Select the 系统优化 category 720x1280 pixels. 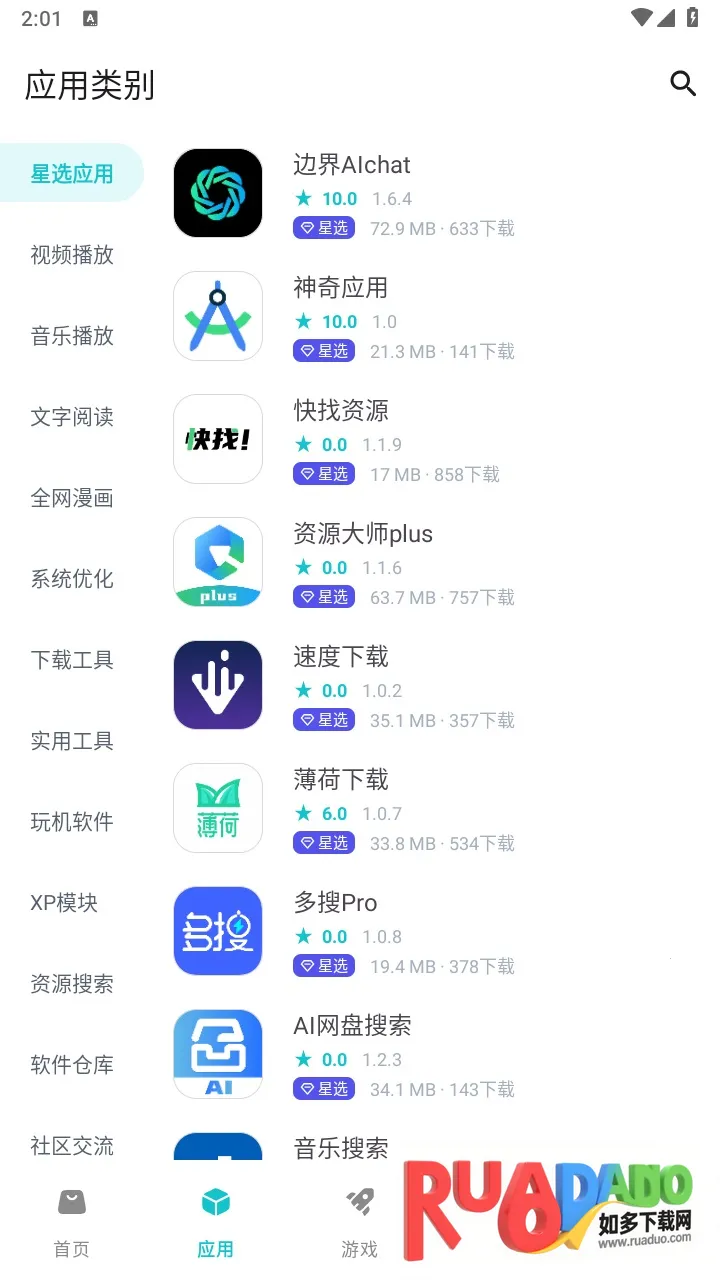72,579
